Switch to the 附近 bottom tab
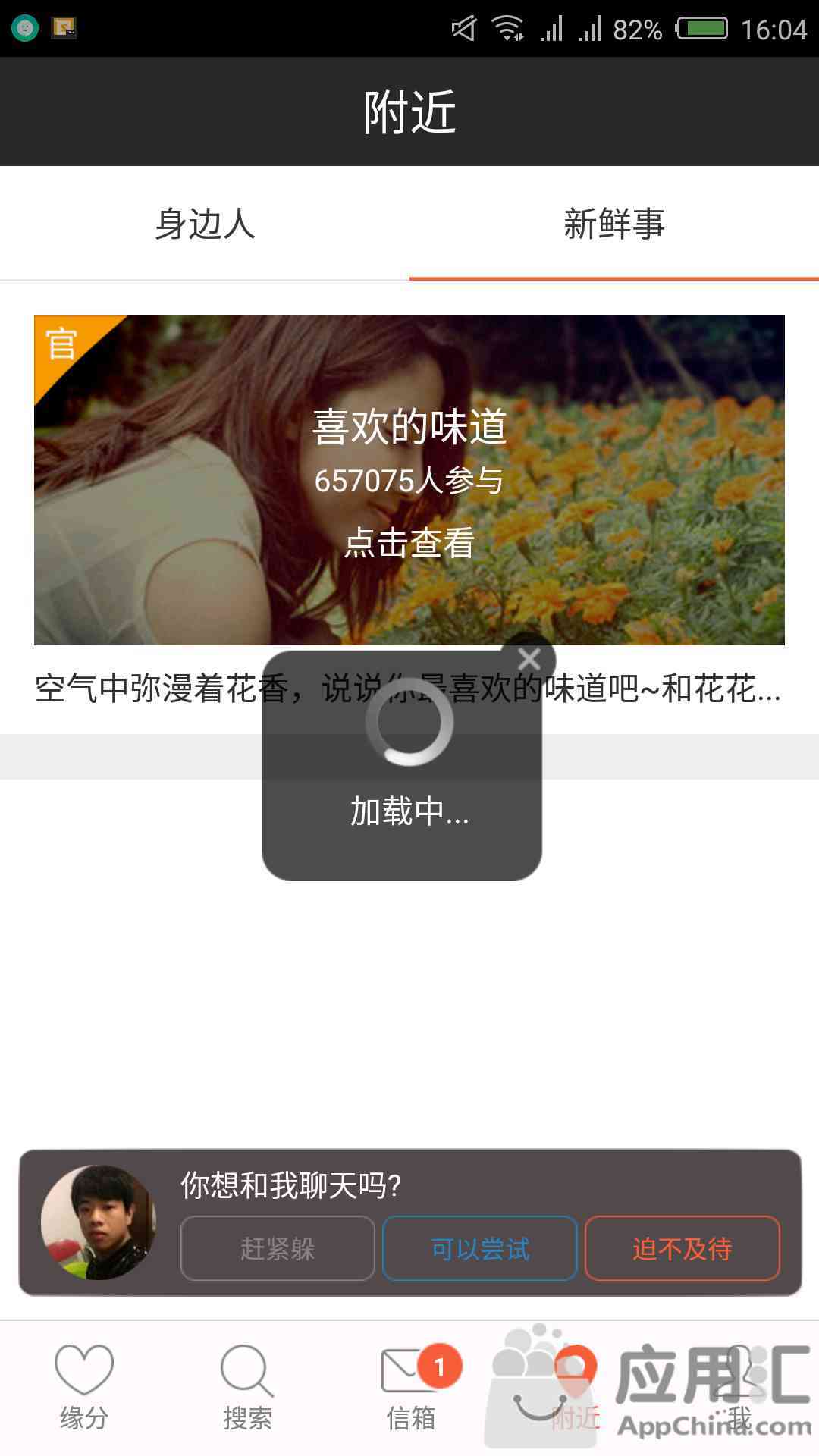Screen dimensions: 819x1456 [575, 1388]
